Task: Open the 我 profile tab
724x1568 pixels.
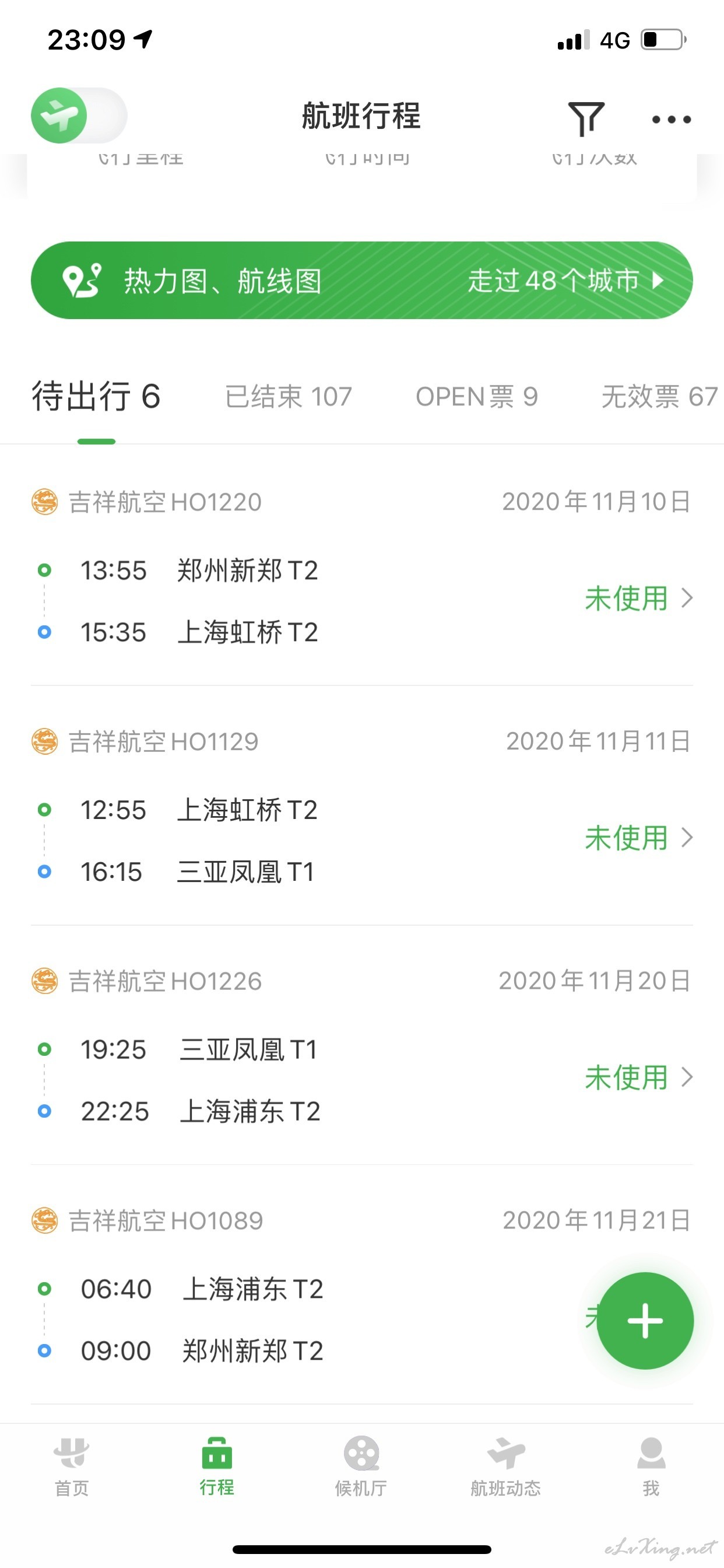Action: [x=651, y=1467]
